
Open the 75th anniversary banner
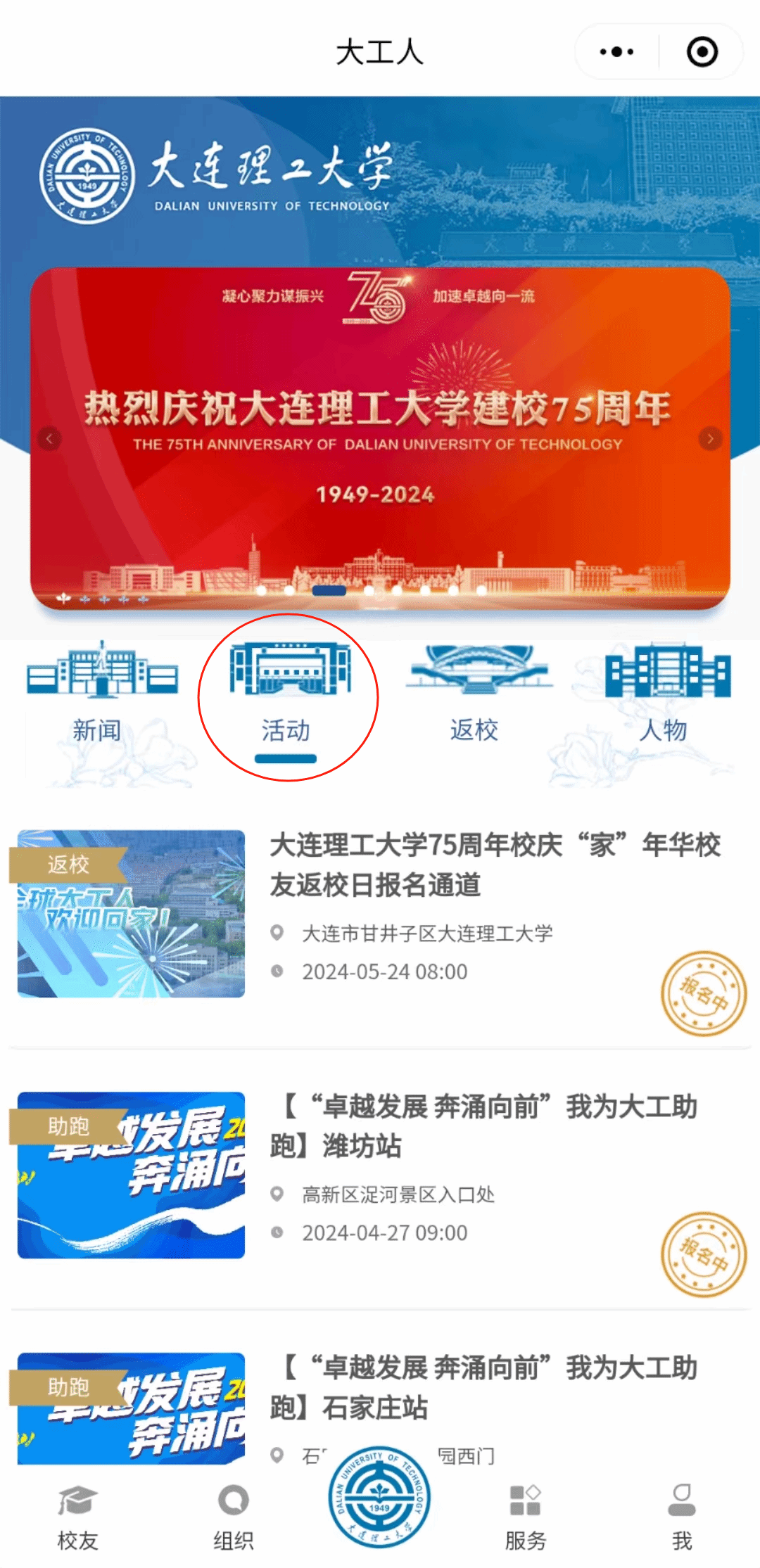[380, 422]
